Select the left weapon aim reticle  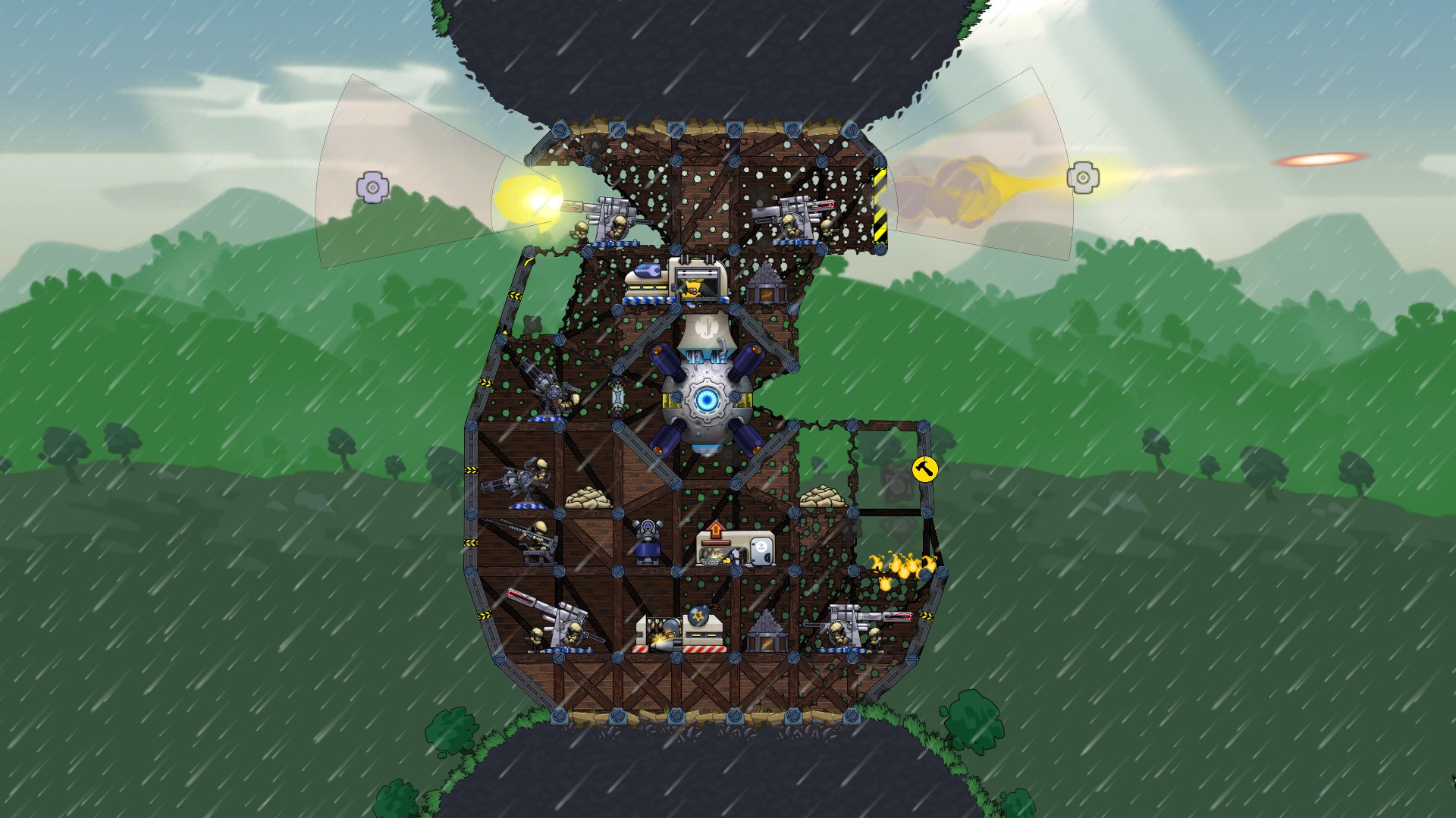pyautogui.click(x=372, y=186)
